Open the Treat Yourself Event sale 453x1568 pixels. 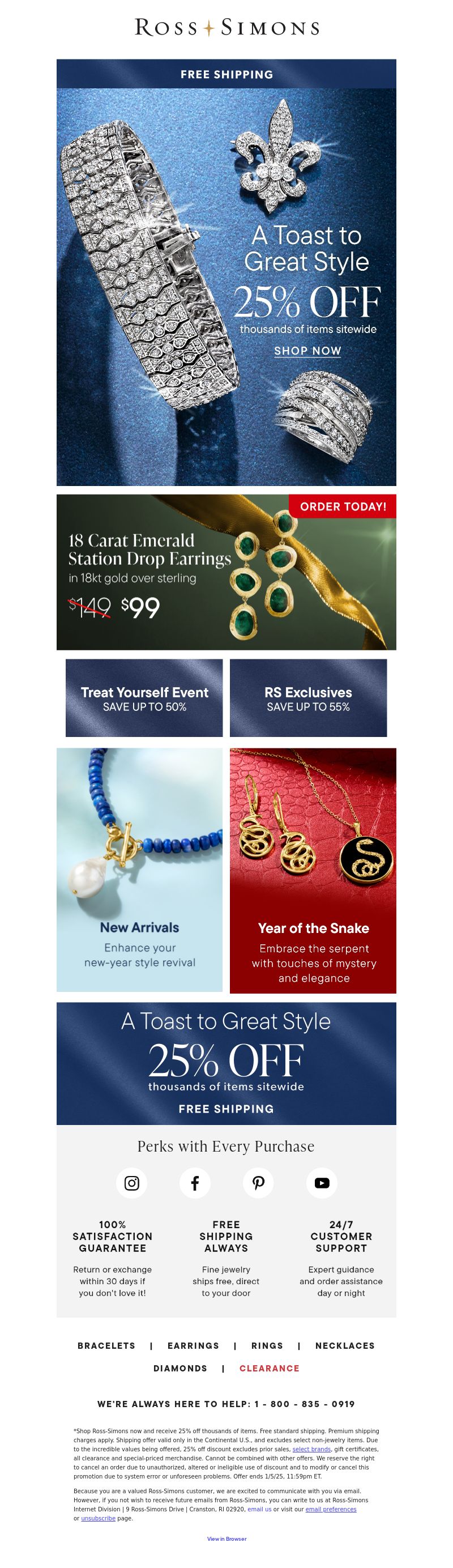(x=144, y=698)
